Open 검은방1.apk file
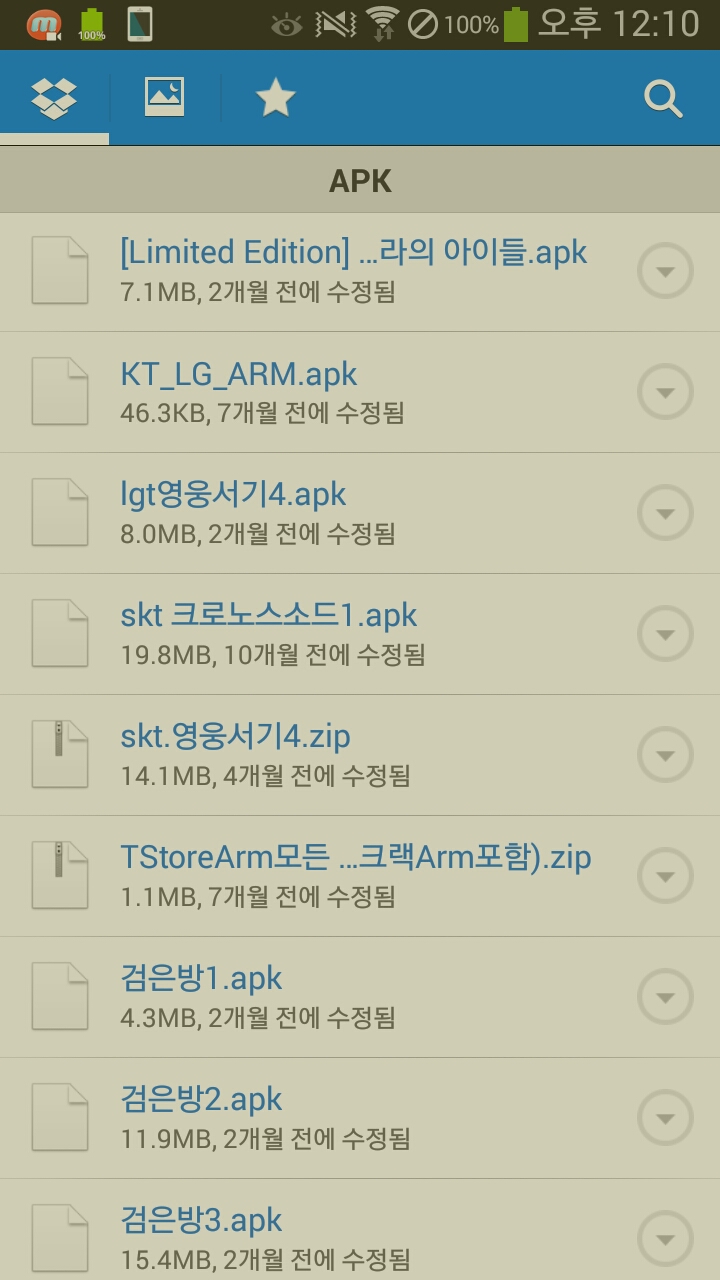Viewport: 720px width, 1280px height. coord(201,979)
